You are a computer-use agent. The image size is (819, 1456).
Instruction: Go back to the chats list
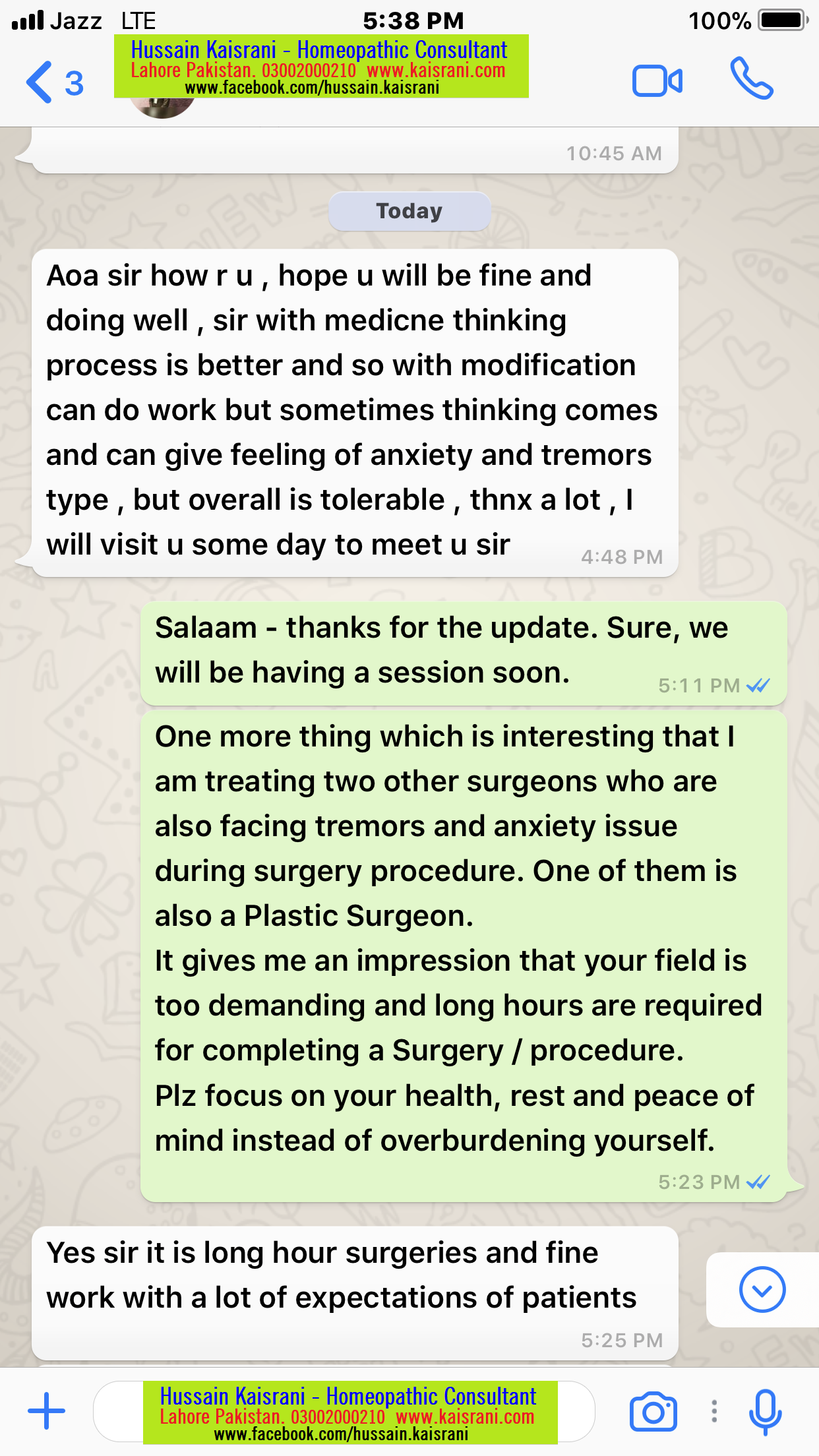pyautogui.click(x=54, y=82)
